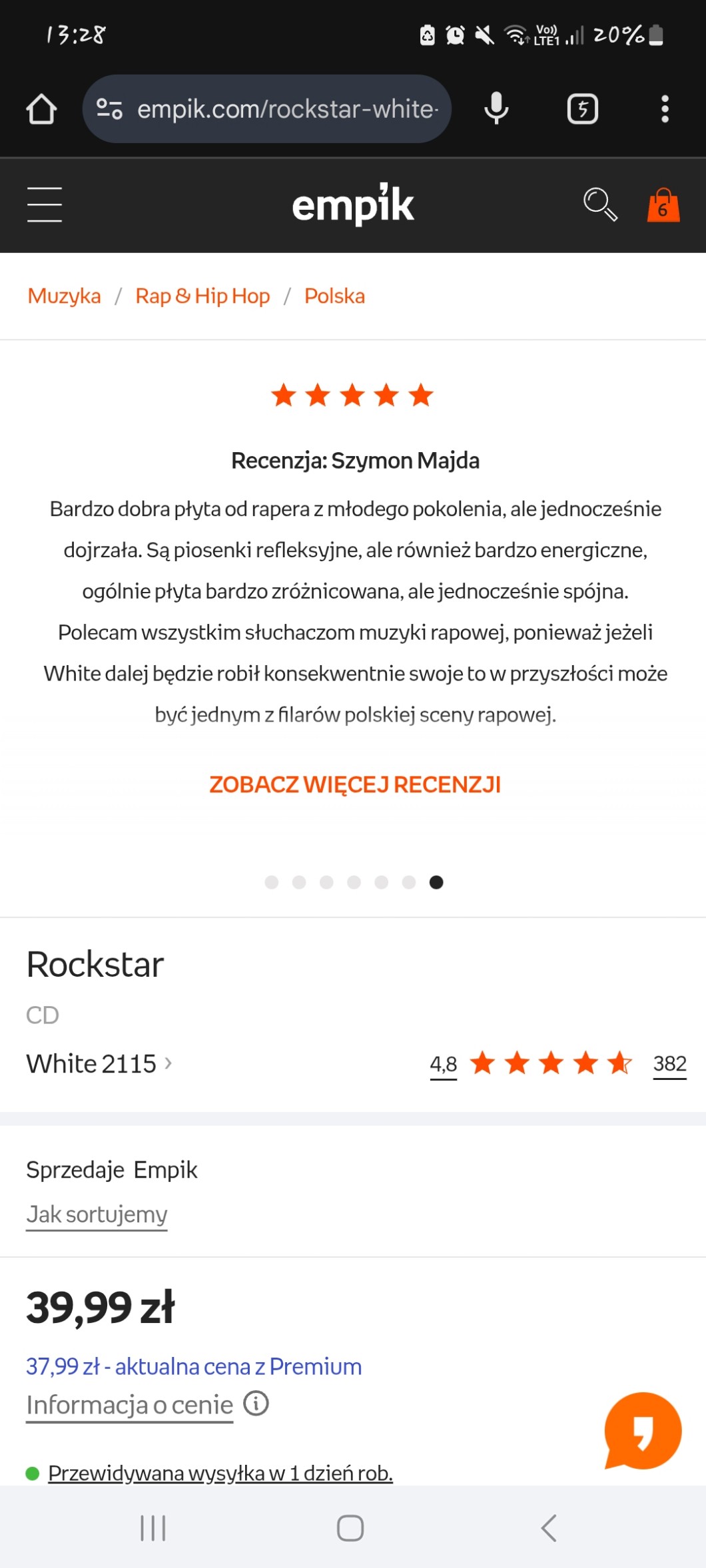706x1568 pixels.
Task: Go to the Muzyka breadcrumb category
Action: 64,296
